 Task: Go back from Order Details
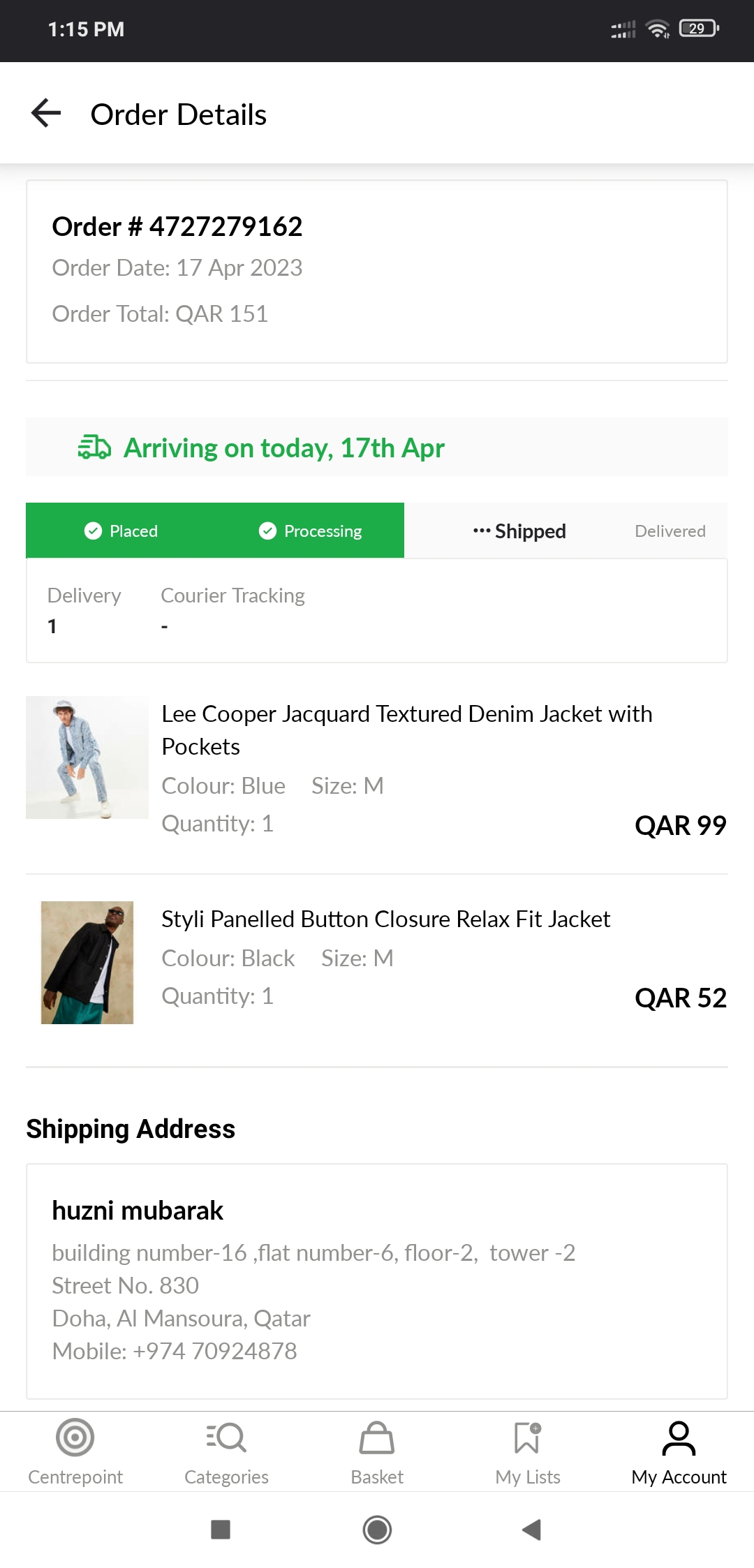(47, 114)
